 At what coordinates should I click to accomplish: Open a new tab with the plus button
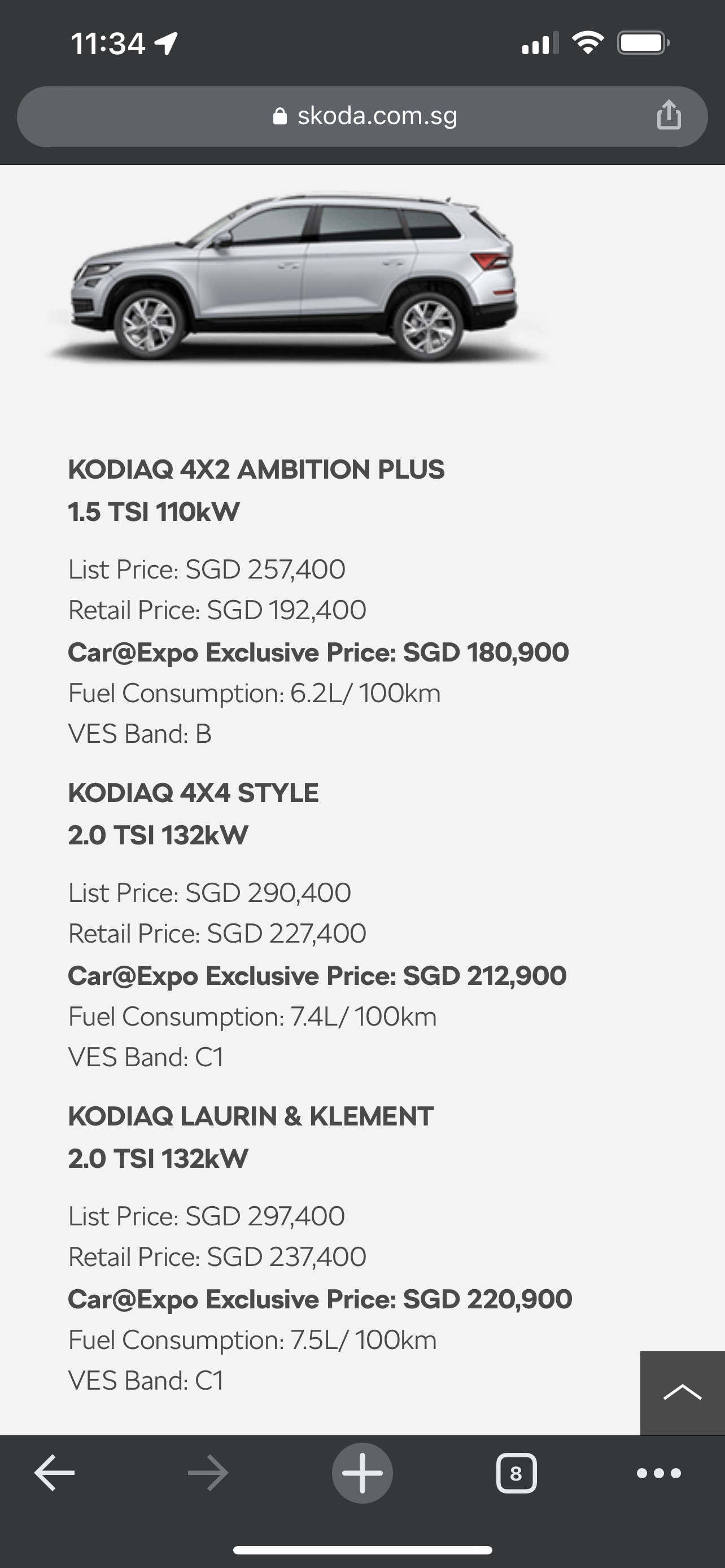362,1473
